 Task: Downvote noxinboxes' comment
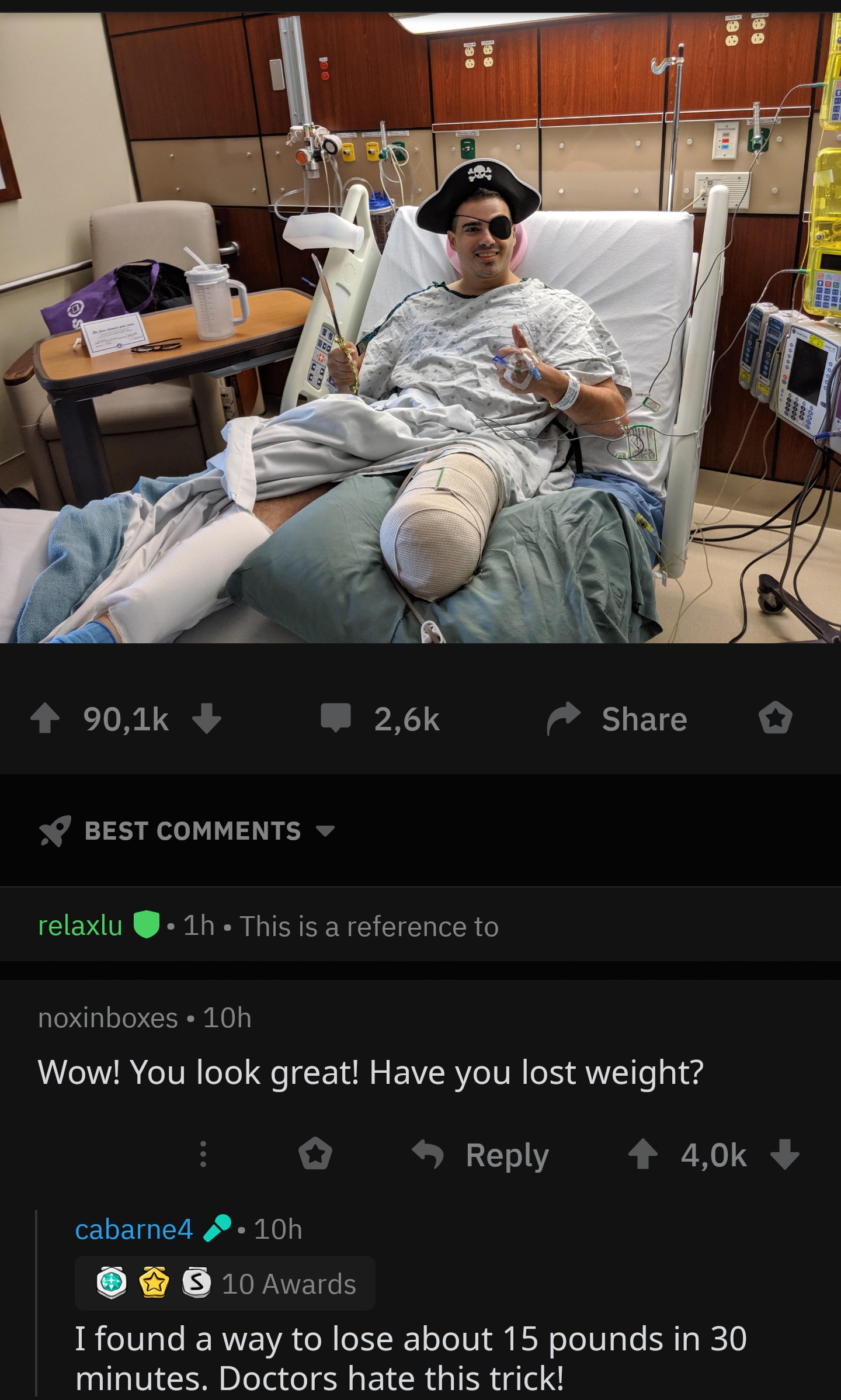click(784, 1154)
